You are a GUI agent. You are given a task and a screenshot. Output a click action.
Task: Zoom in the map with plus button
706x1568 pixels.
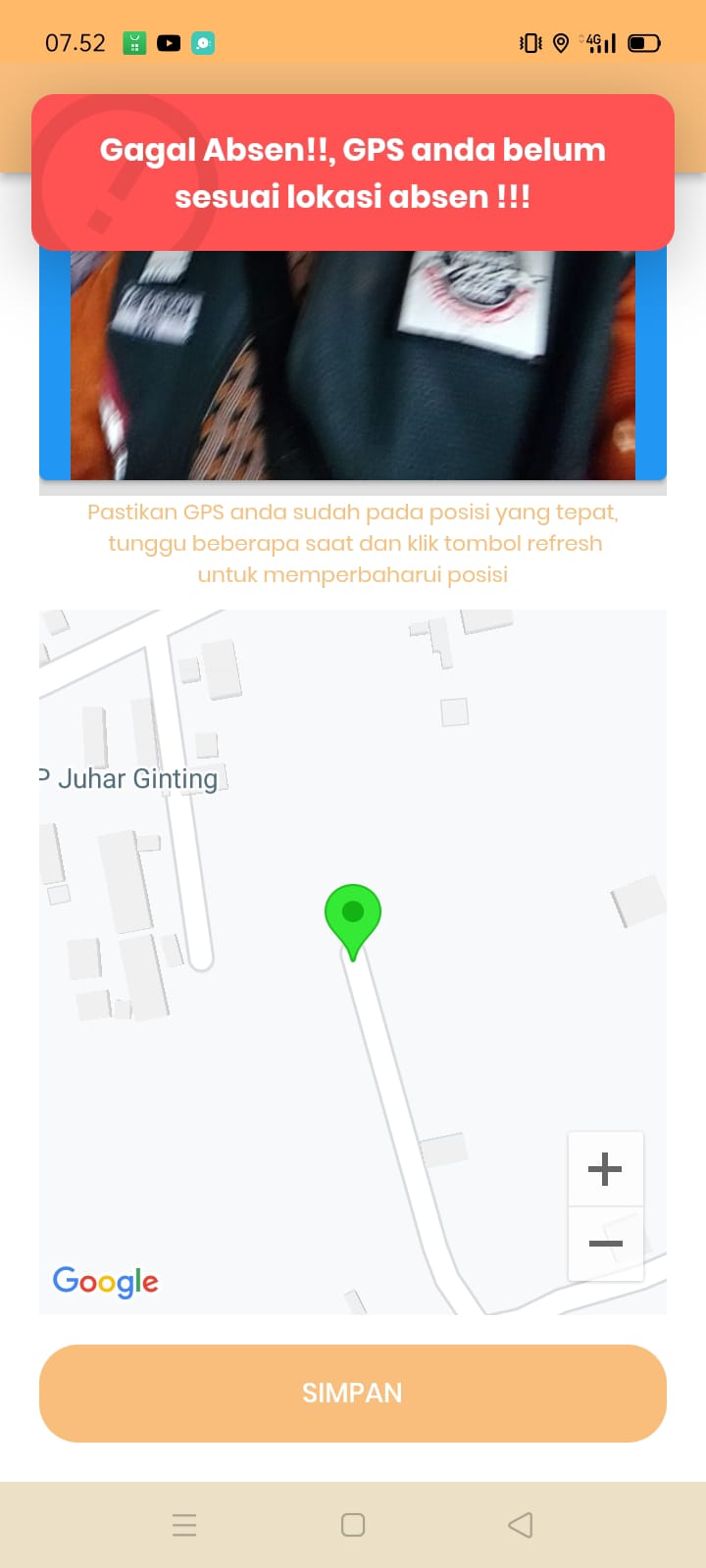coord(605,1169)
